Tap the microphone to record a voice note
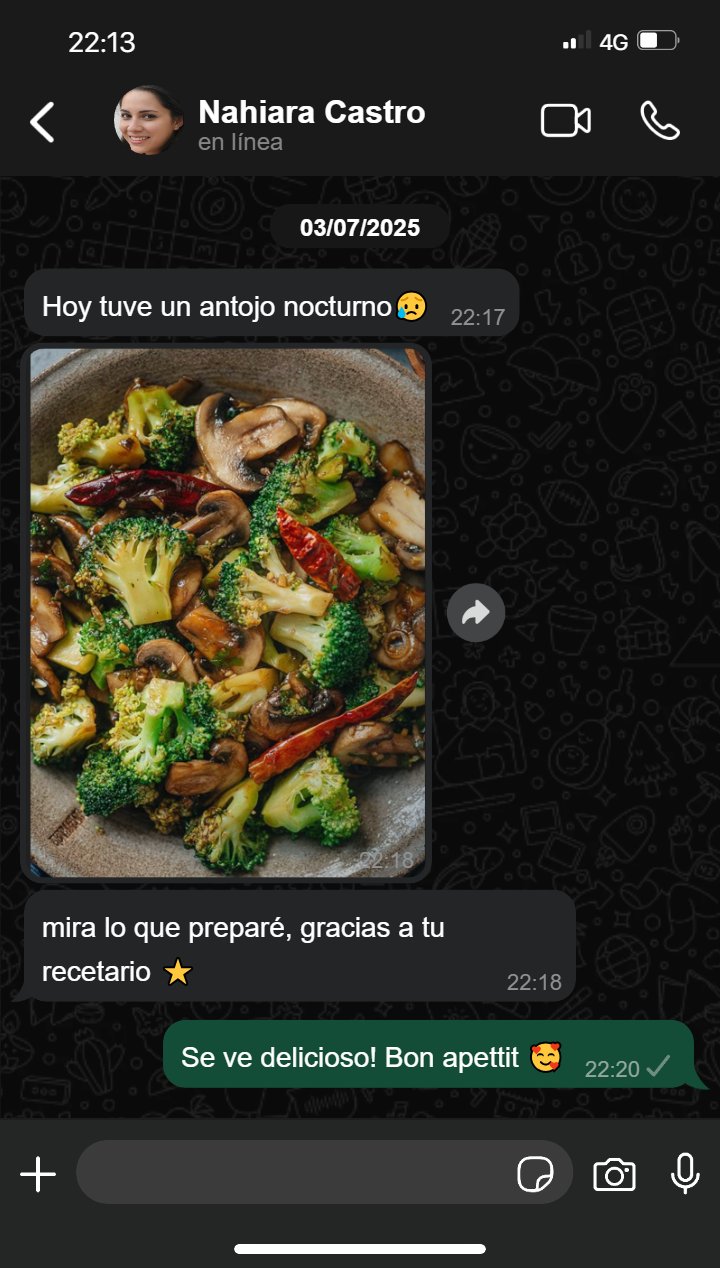The image size is (720, 1268). (x=685, y=1173)
